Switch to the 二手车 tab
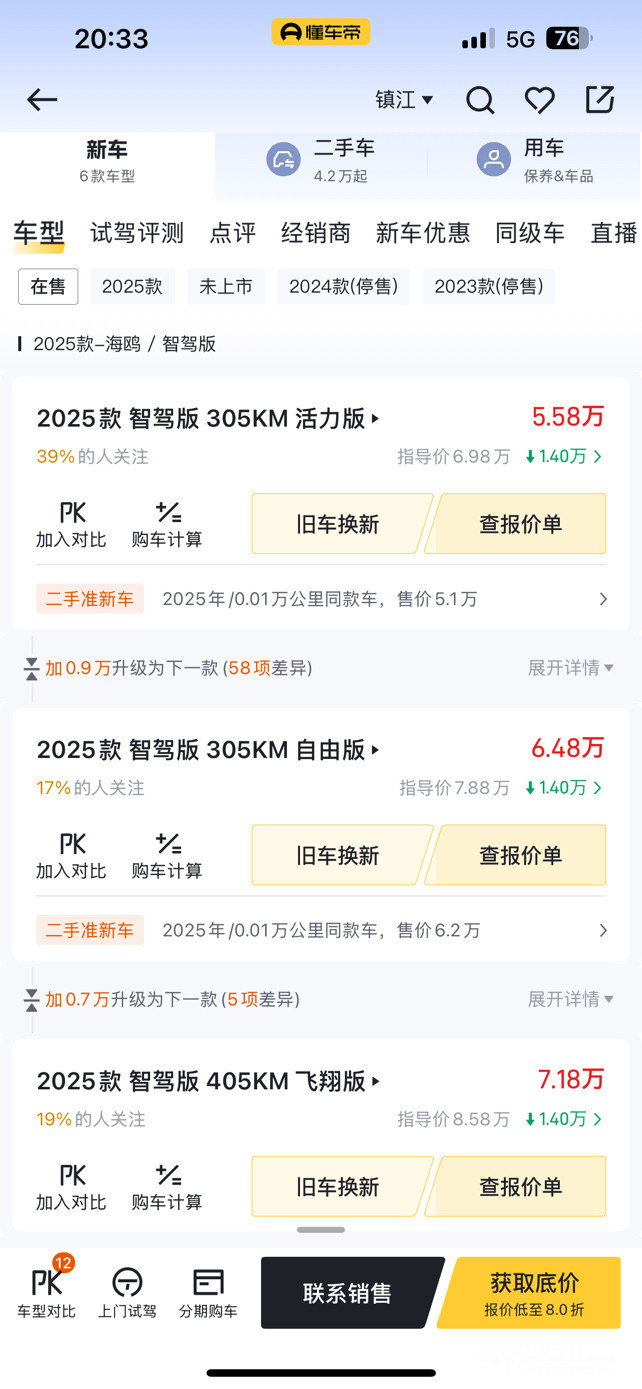 coord(321,160)
